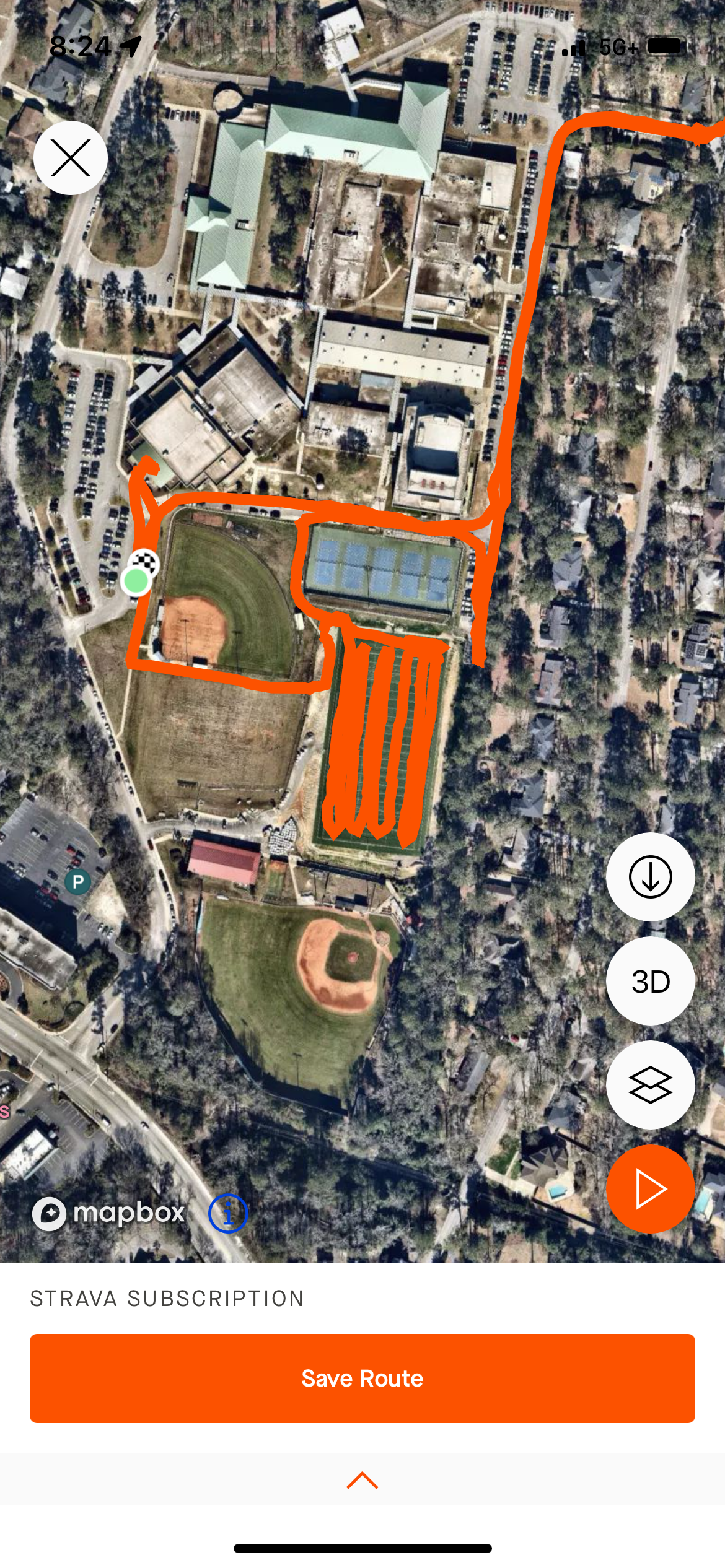Open the map layers options
Viewport: 725px width, 1568px height.
650,1085
